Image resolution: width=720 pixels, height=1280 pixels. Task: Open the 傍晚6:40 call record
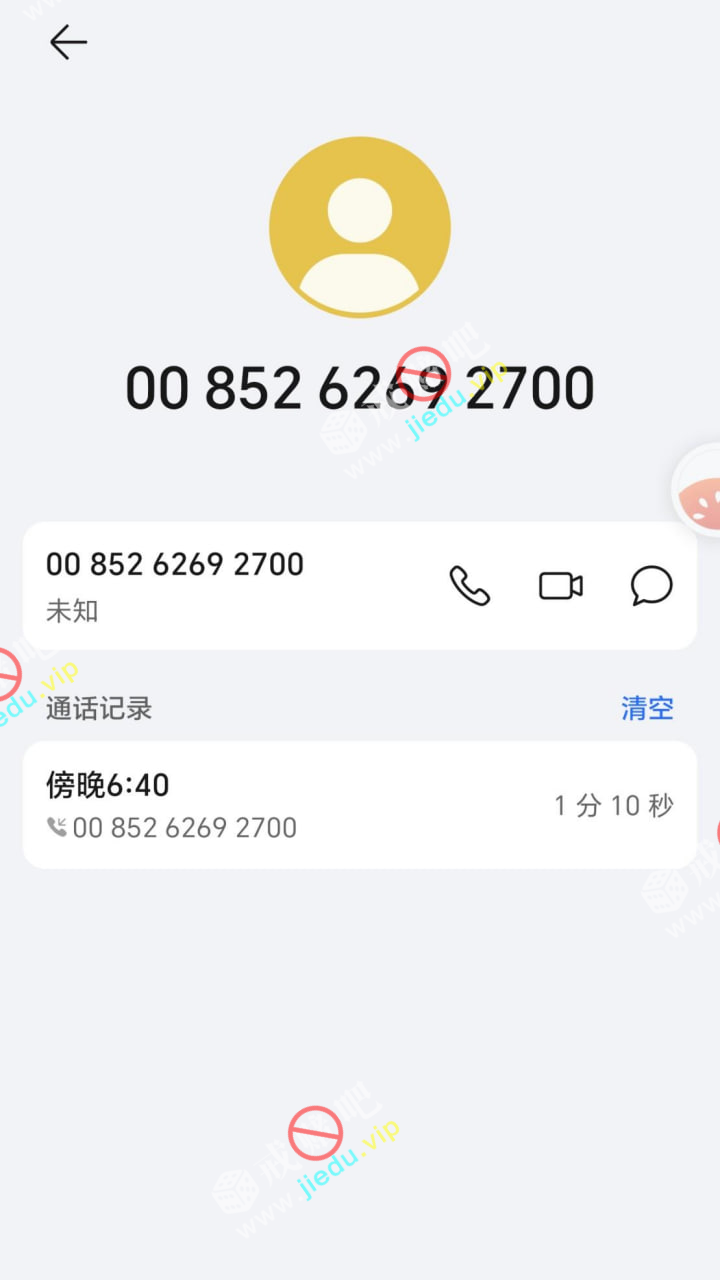point(359,805)
